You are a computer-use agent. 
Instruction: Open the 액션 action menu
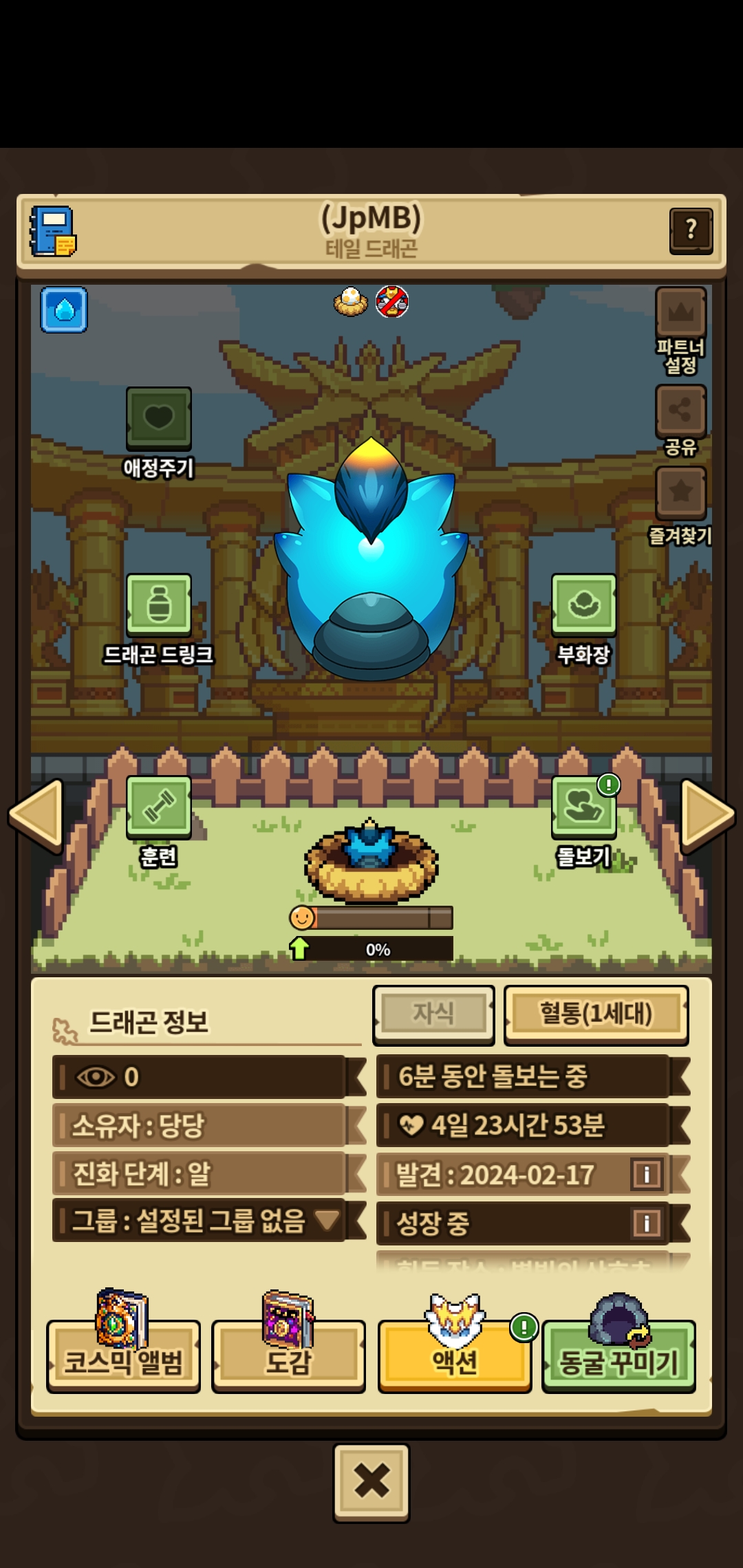[454, 1360]
